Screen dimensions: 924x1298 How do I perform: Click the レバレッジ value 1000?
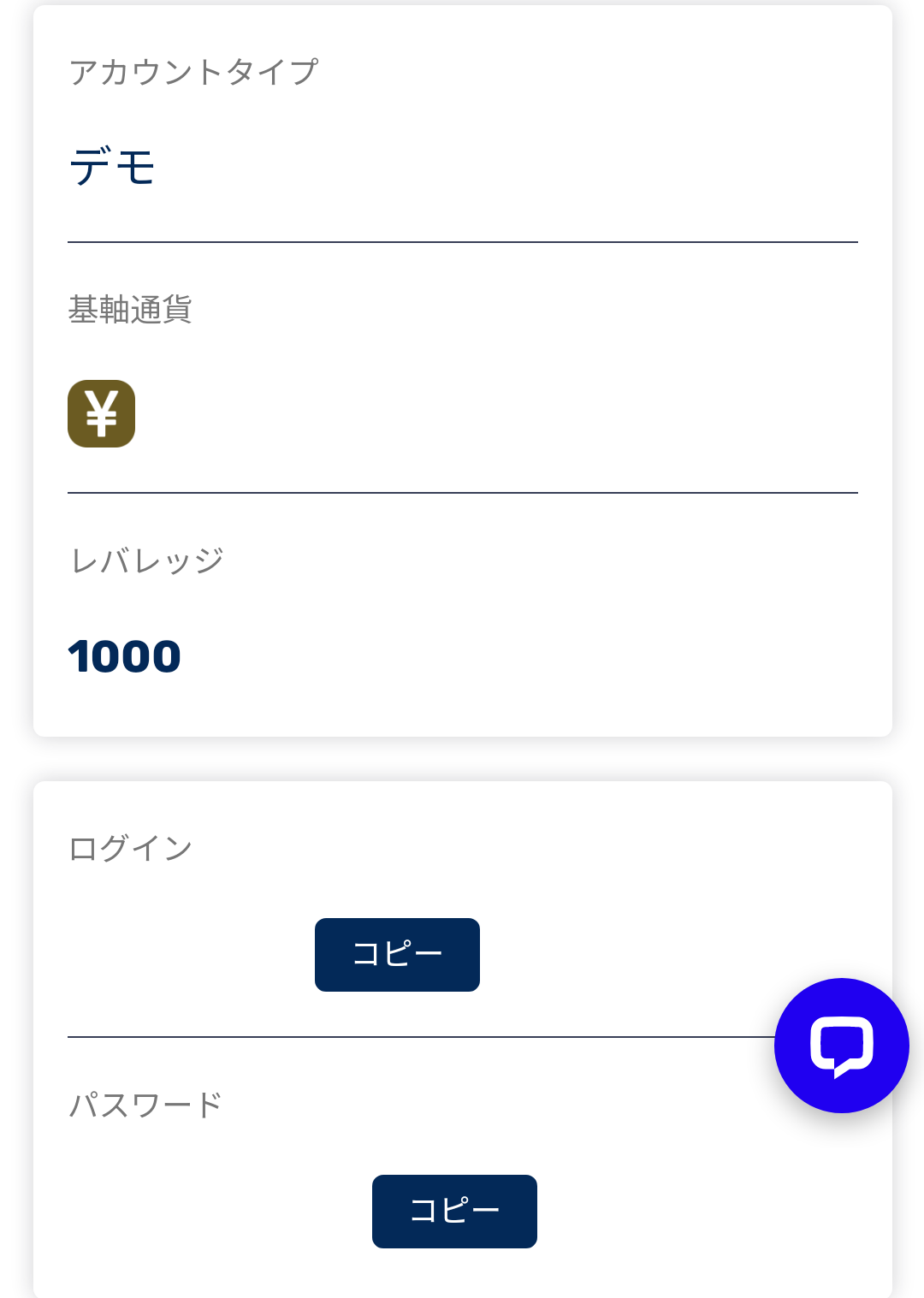(125, 657)
